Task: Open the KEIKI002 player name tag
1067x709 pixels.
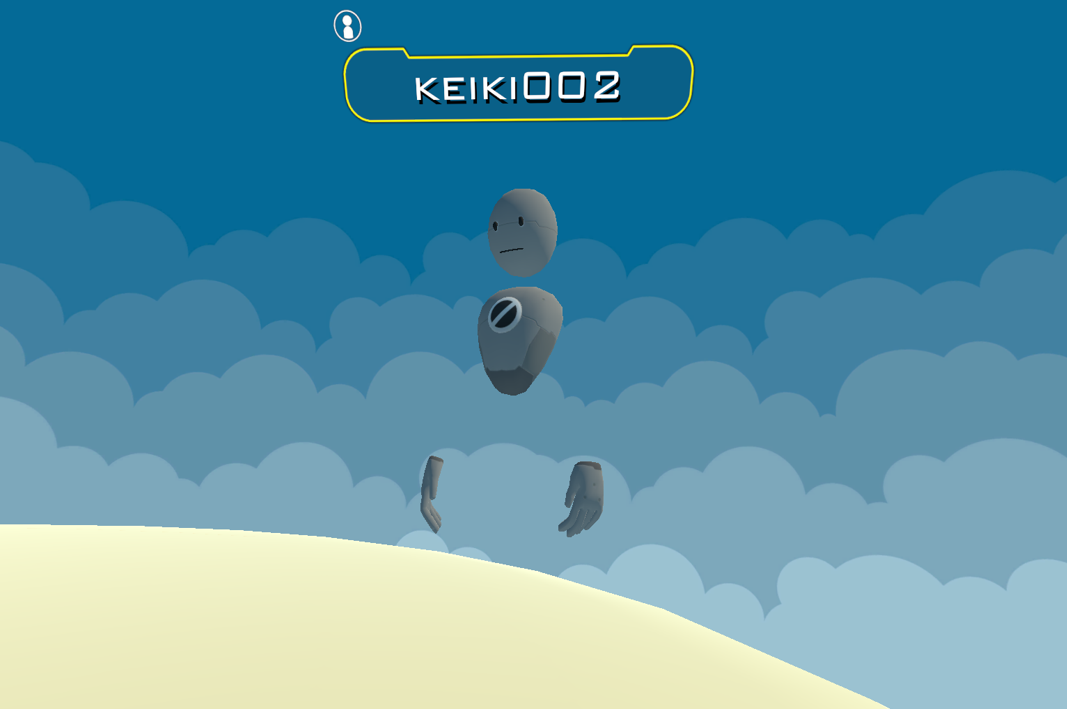Action: 518,85
